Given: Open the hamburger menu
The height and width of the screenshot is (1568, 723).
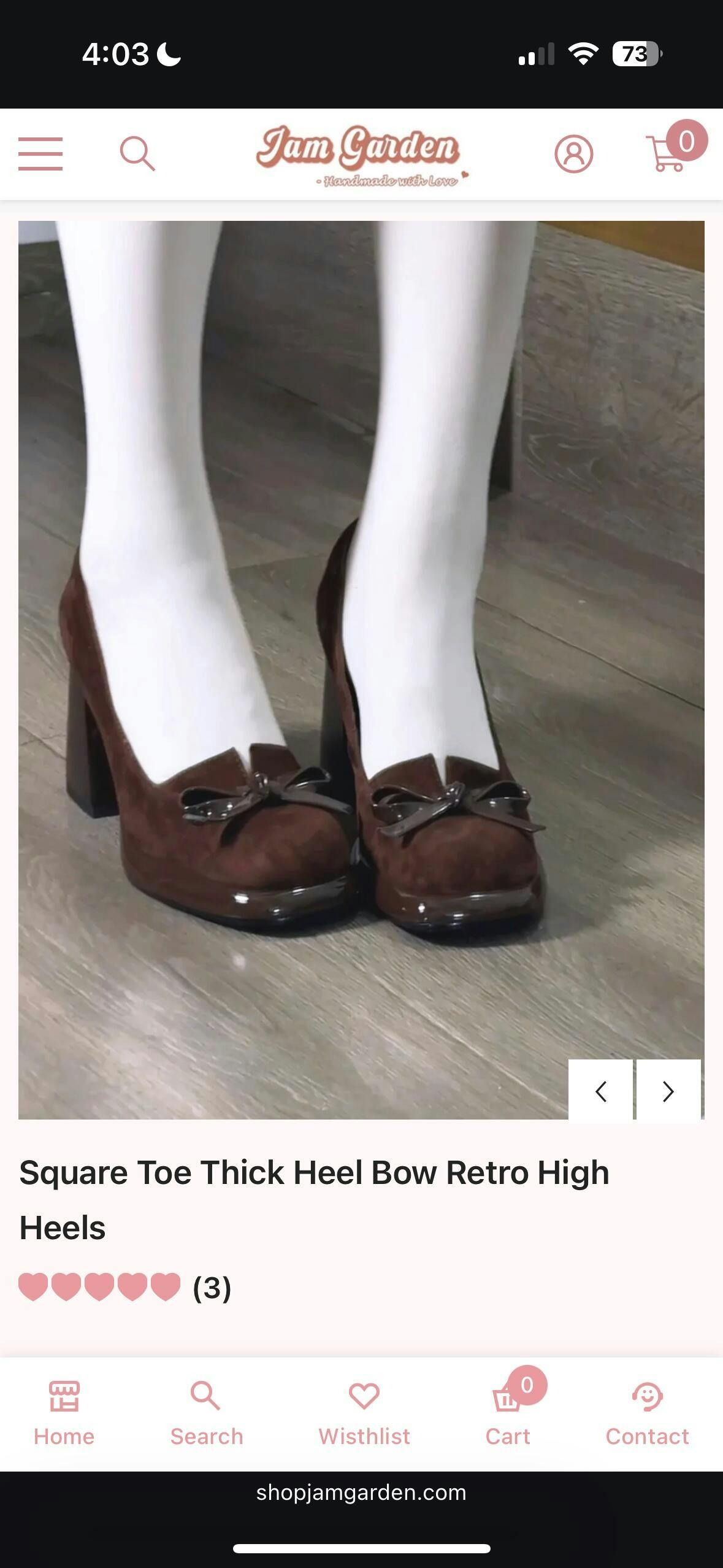Looking at the screenshot, I should [x=40, y=153].
